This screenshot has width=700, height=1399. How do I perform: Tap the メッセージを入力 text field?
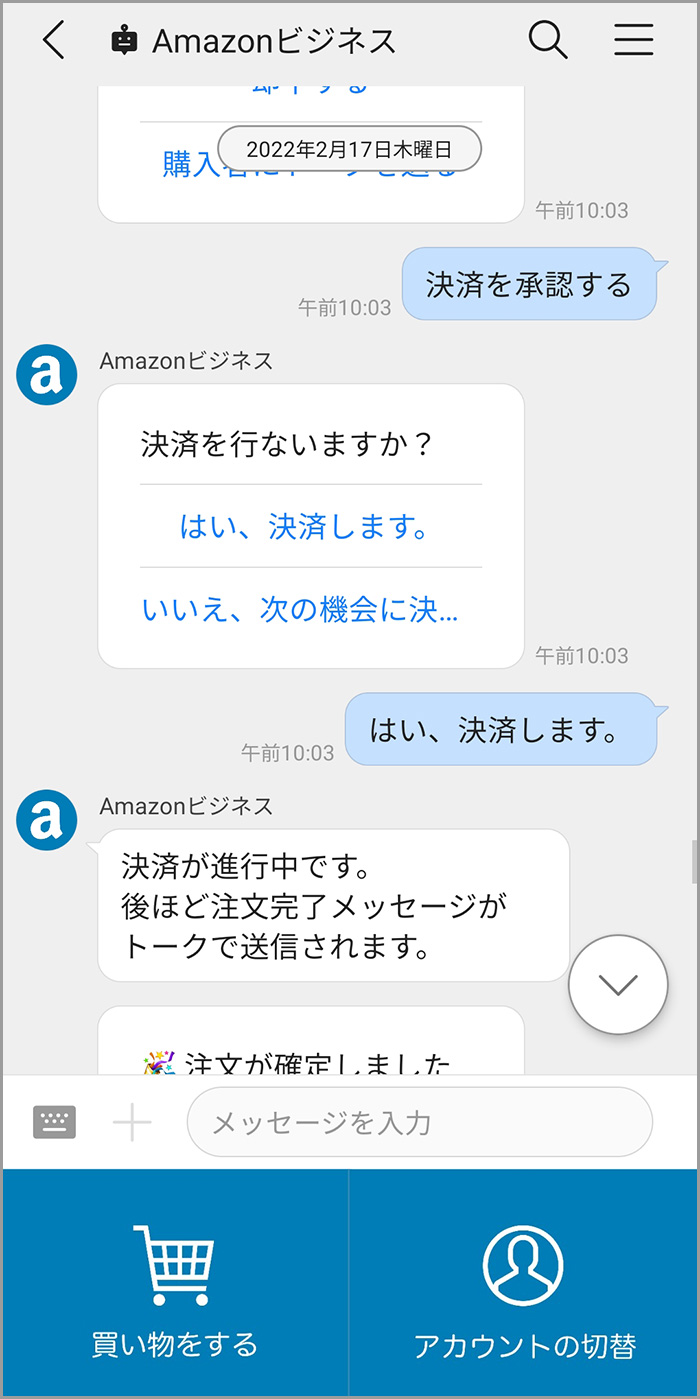coord(420,1123)
